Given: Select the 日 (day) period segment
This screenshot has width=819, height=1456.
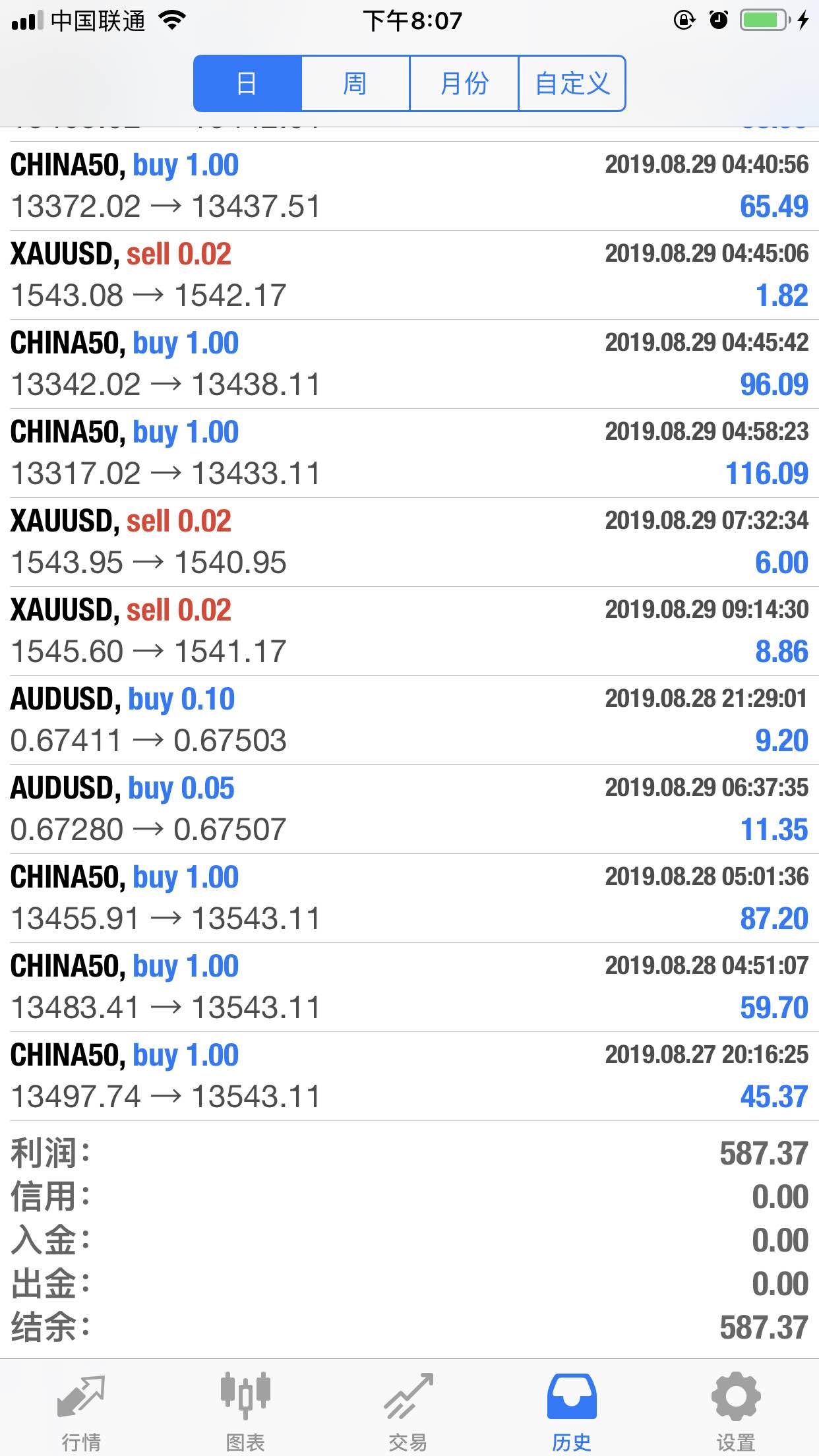Looking at the screenshot, I should pyautogui.click(x=247, y=84).
